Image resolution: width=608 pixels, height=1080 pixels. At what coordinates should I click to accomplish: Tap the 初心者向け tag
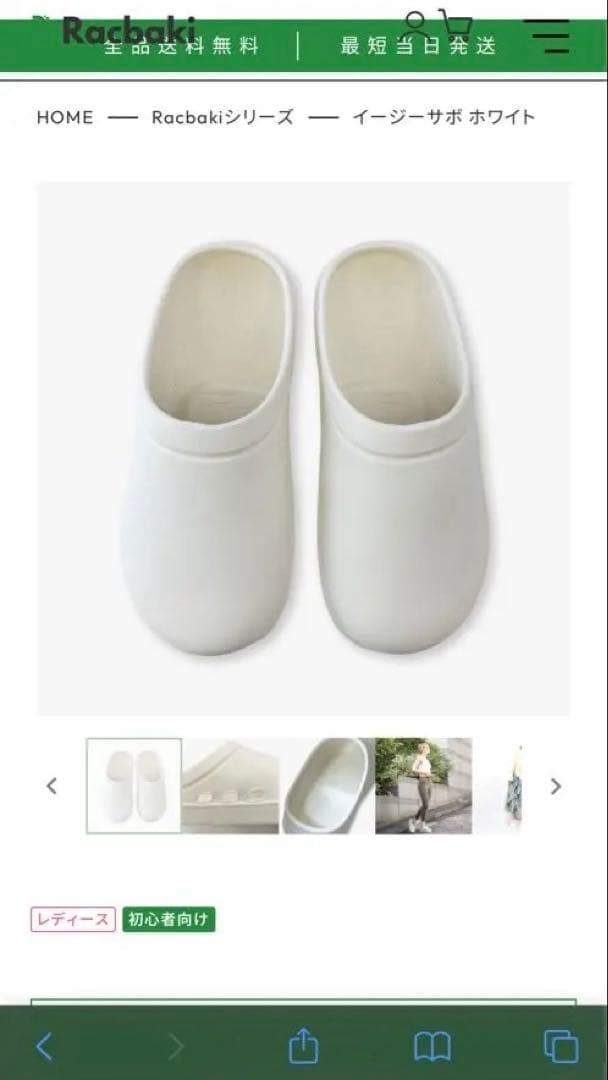point(169,919)
